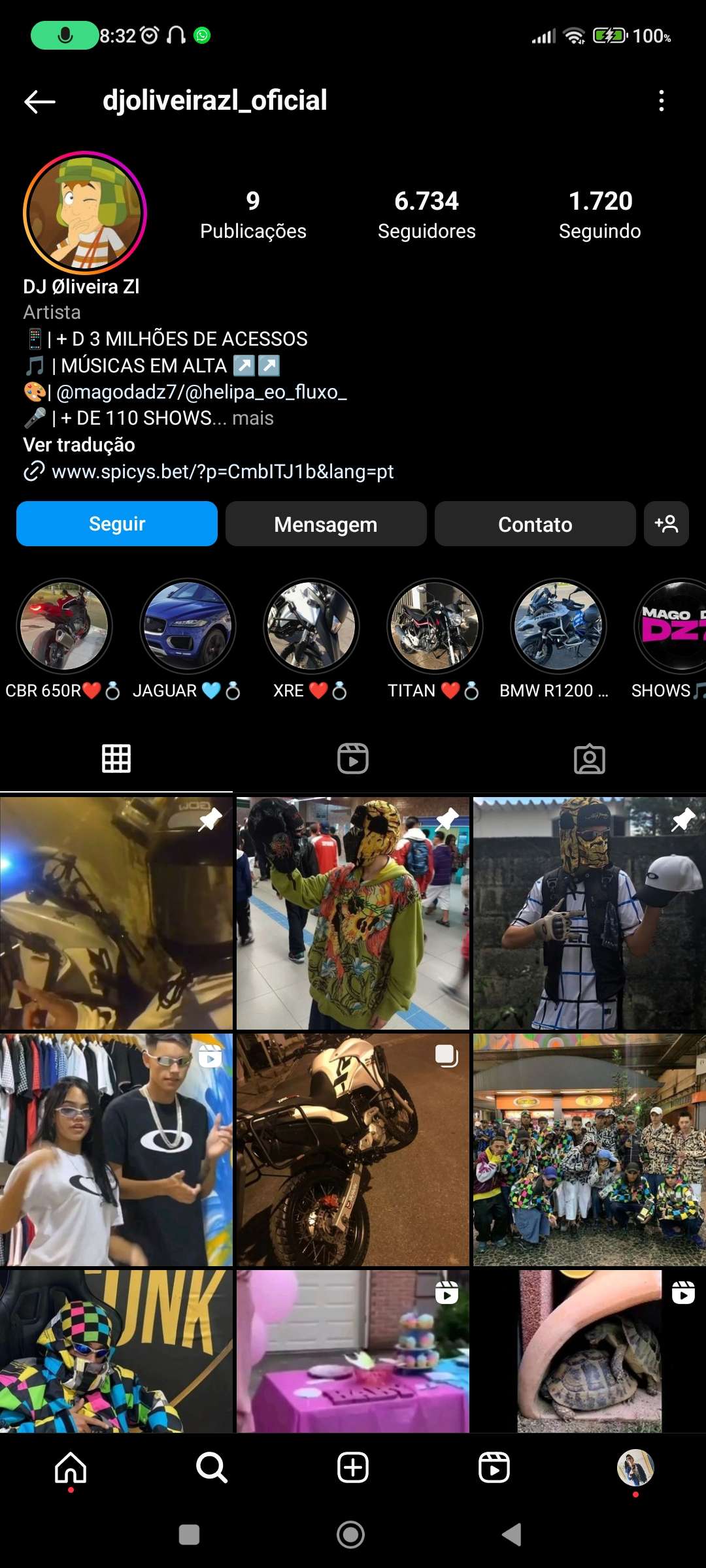Tap the Contato button
The height and width of the screenshot is (1568, 706).
point(535,524)
